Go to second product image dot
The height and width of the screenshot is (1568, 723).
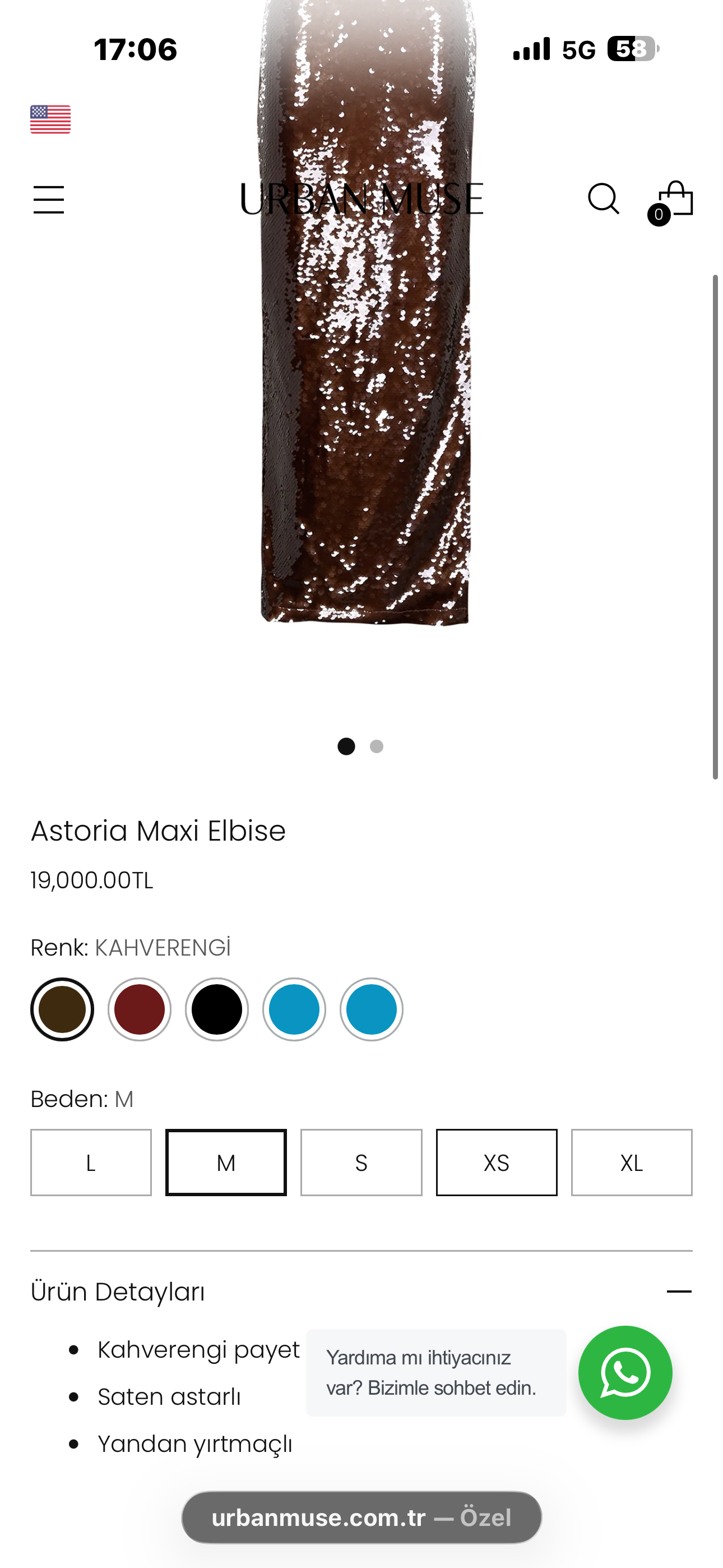coord(377,746)
